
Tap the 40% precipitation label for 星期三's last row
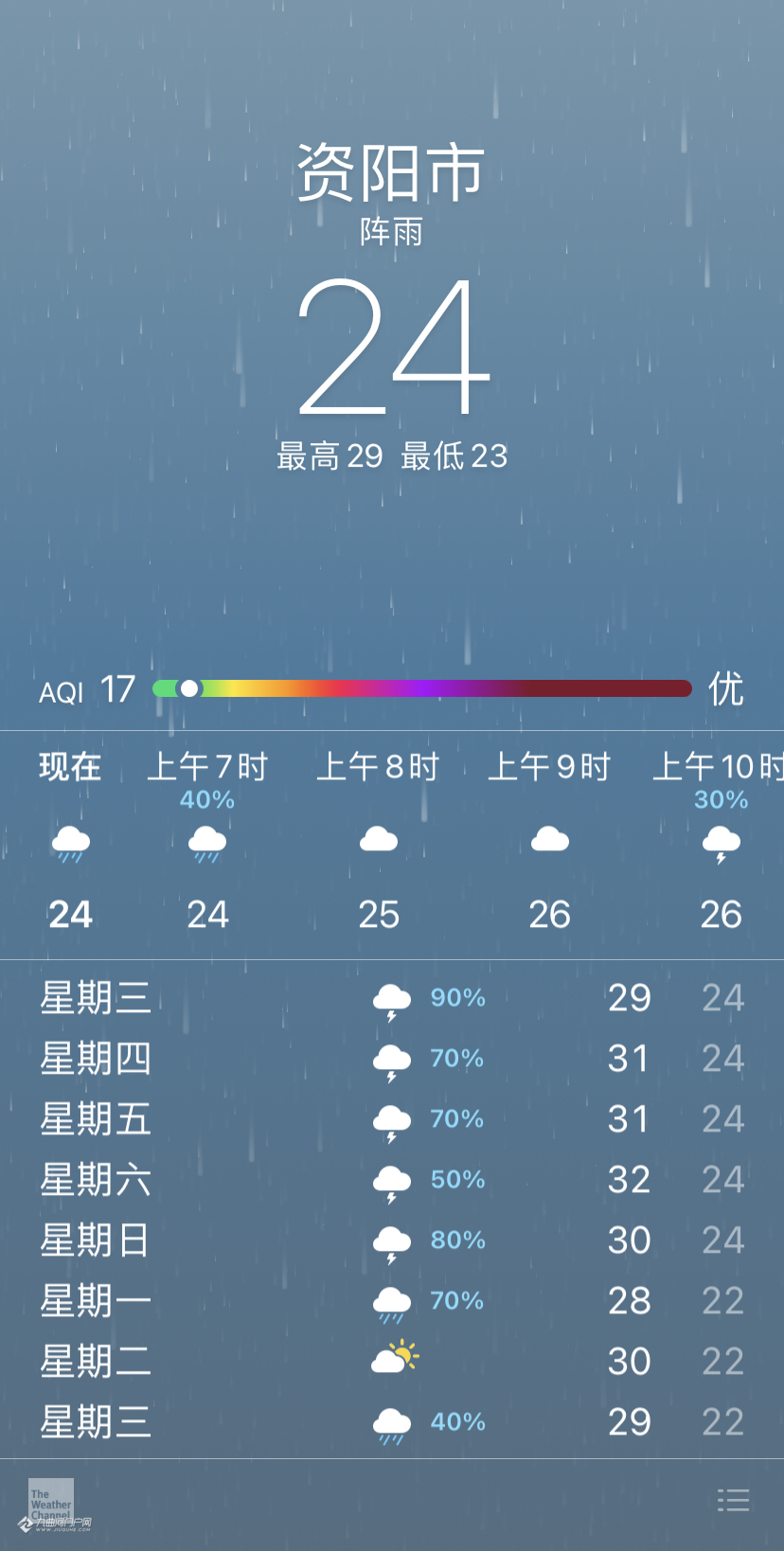point(457,1420)
